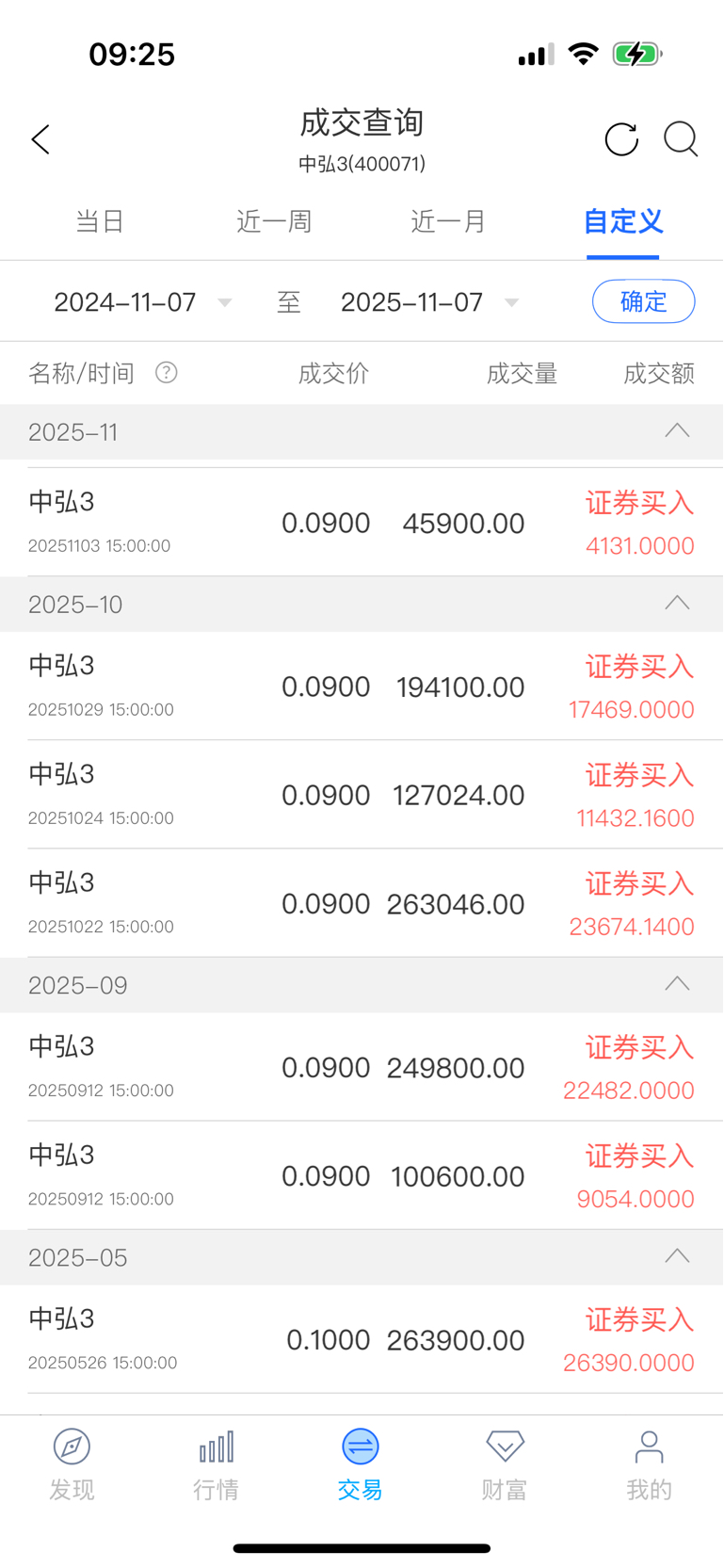Collapse the 2025-10 section

tap(677, 604)
